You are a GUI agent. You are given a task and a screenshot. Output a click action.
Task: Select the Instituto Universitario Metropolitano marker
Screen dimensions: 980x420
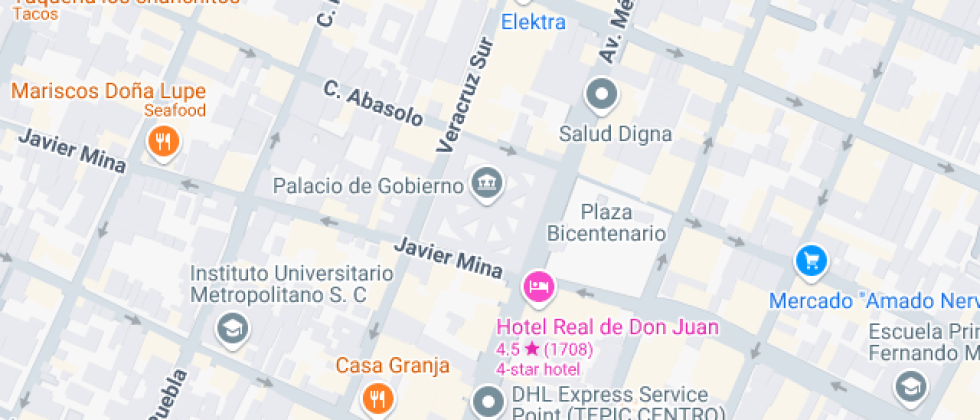tap(232, 327)
